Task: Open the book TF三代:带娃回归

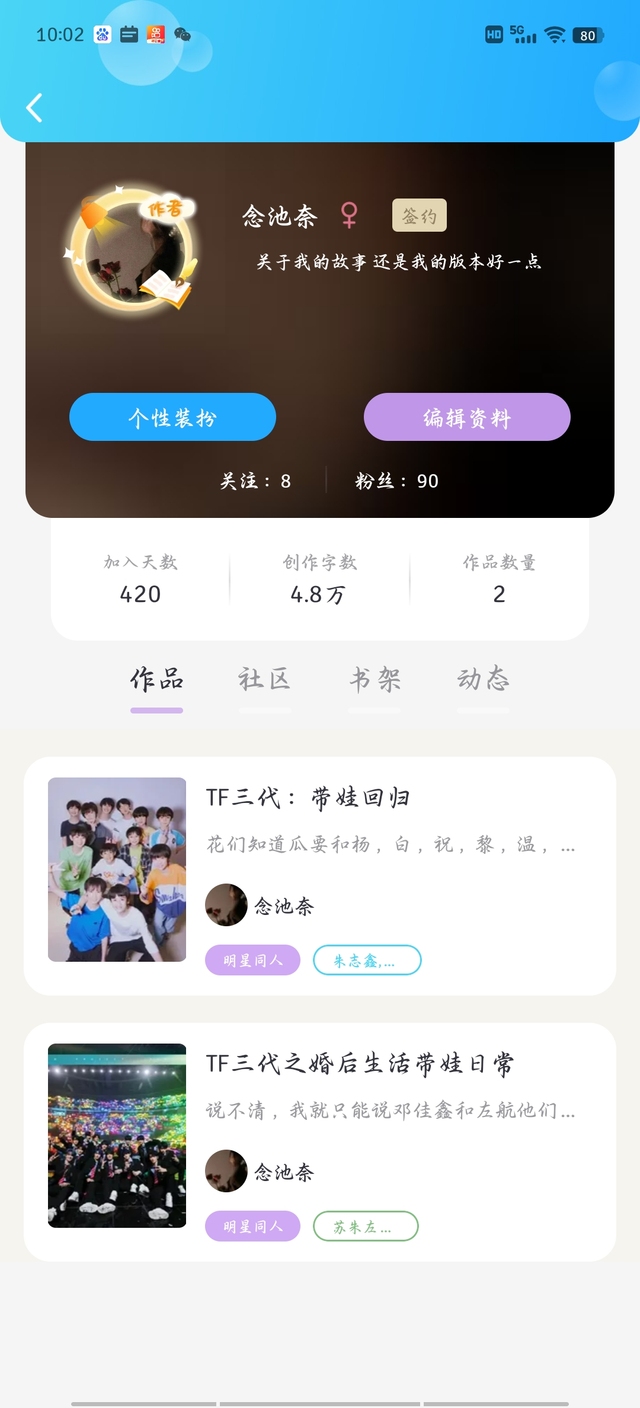Action: click(x=308, y=798)
